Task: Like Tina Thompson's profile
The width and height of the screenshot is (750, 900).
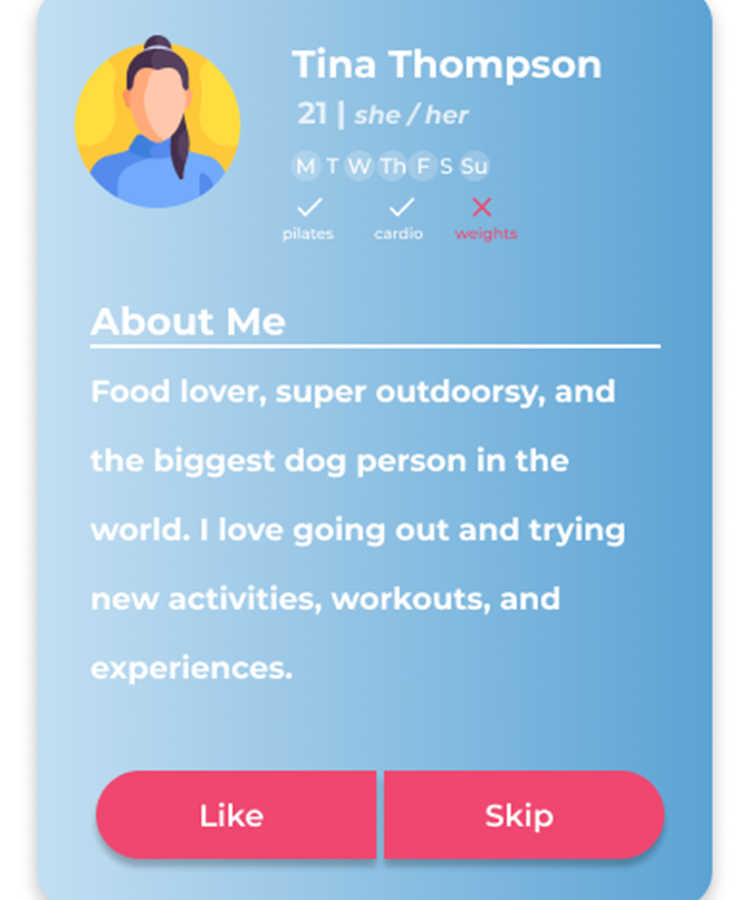Action: pyautogui.click(x=234, y=815)
